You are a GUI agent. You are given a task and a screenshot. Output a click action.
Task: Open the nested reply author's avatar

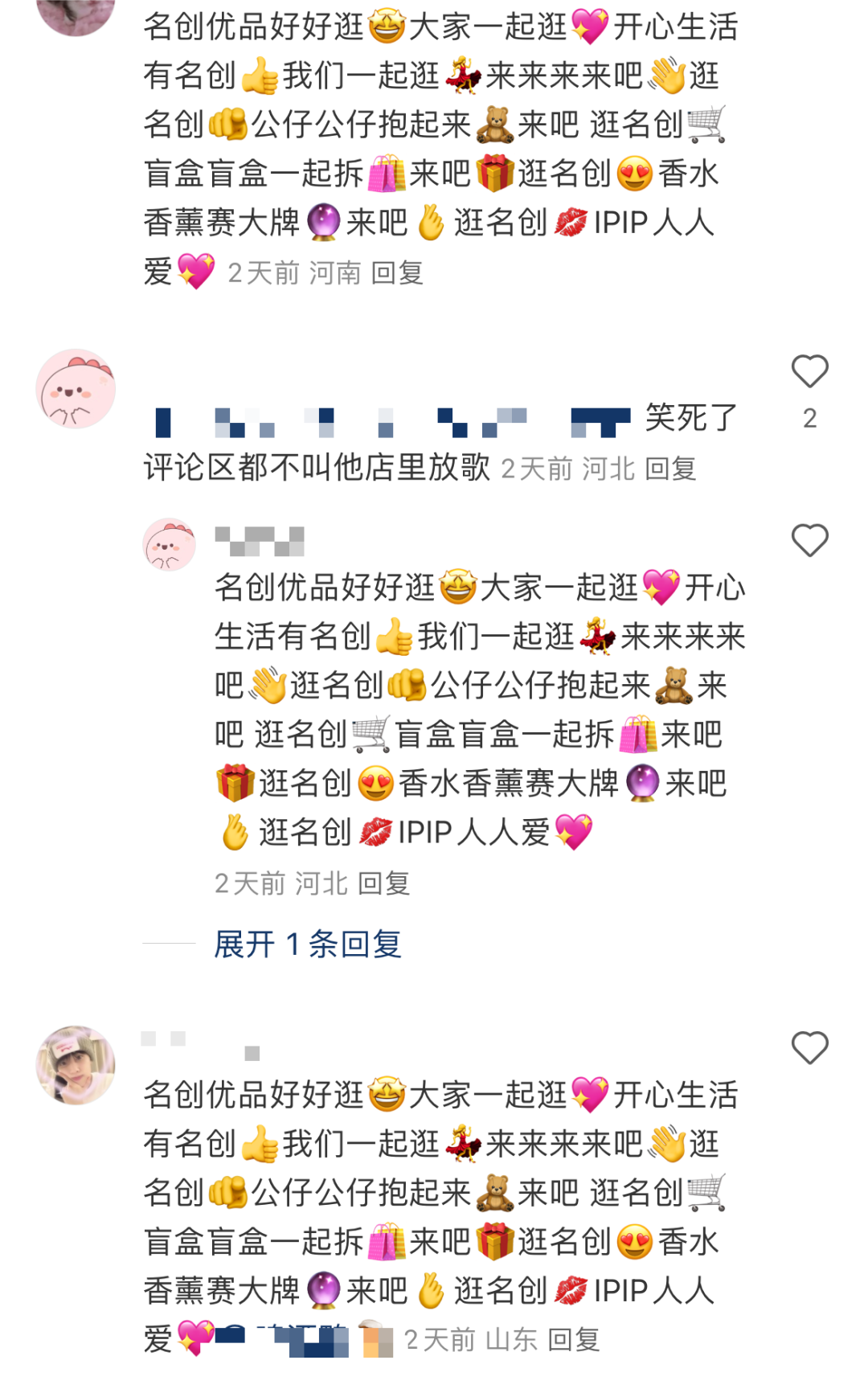[169, 544]
